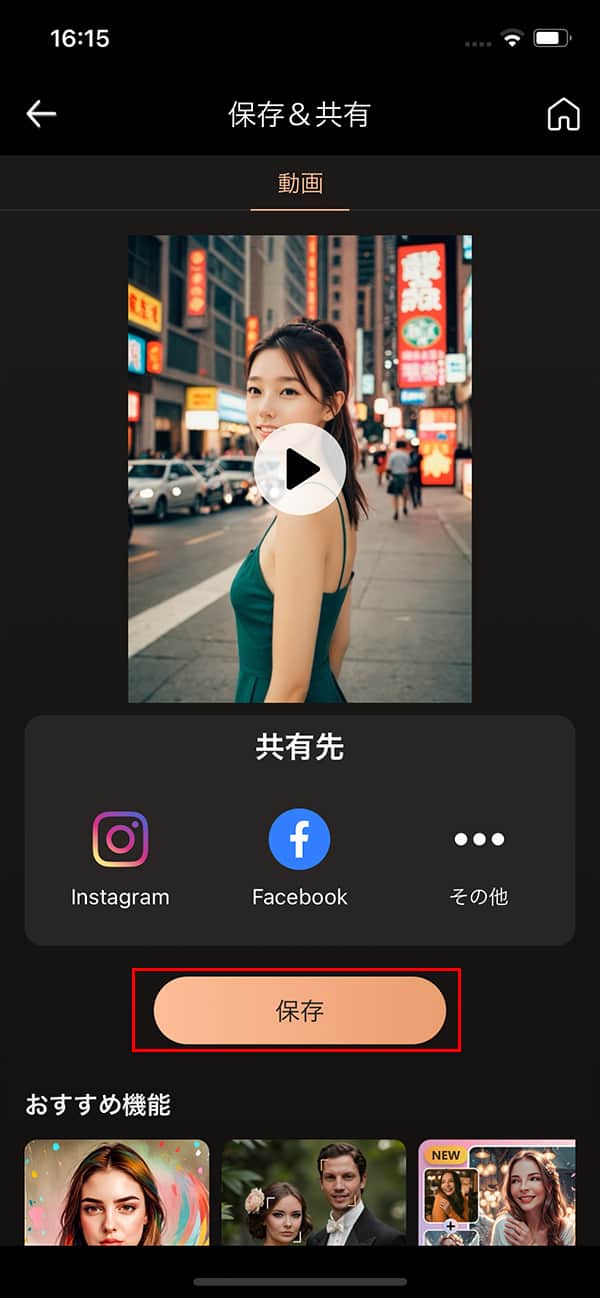
Task: Play the video preview
Action: tap(299, 469)
